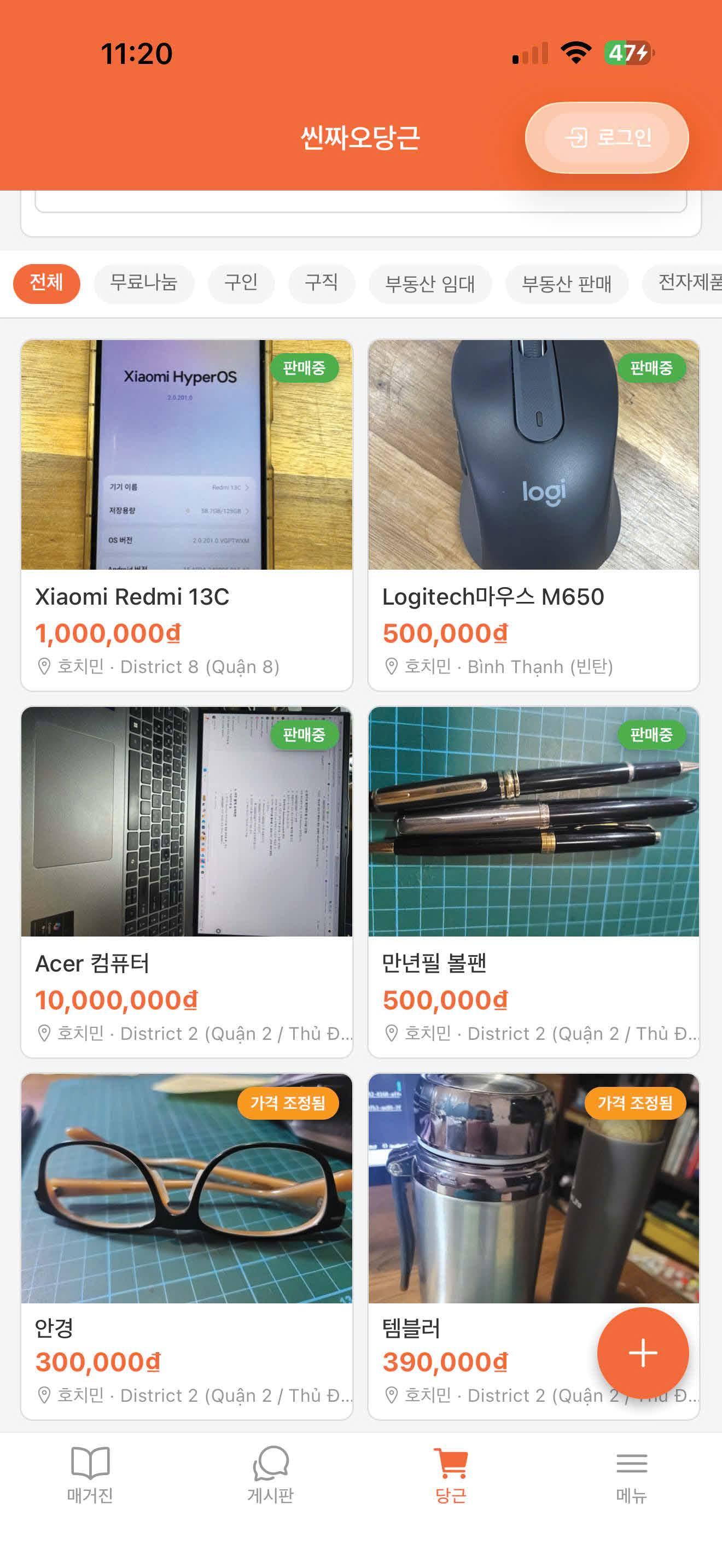Create a new listing with the plus button
The width and height of the screenshot is (722, 1568).
point(643,1353)
